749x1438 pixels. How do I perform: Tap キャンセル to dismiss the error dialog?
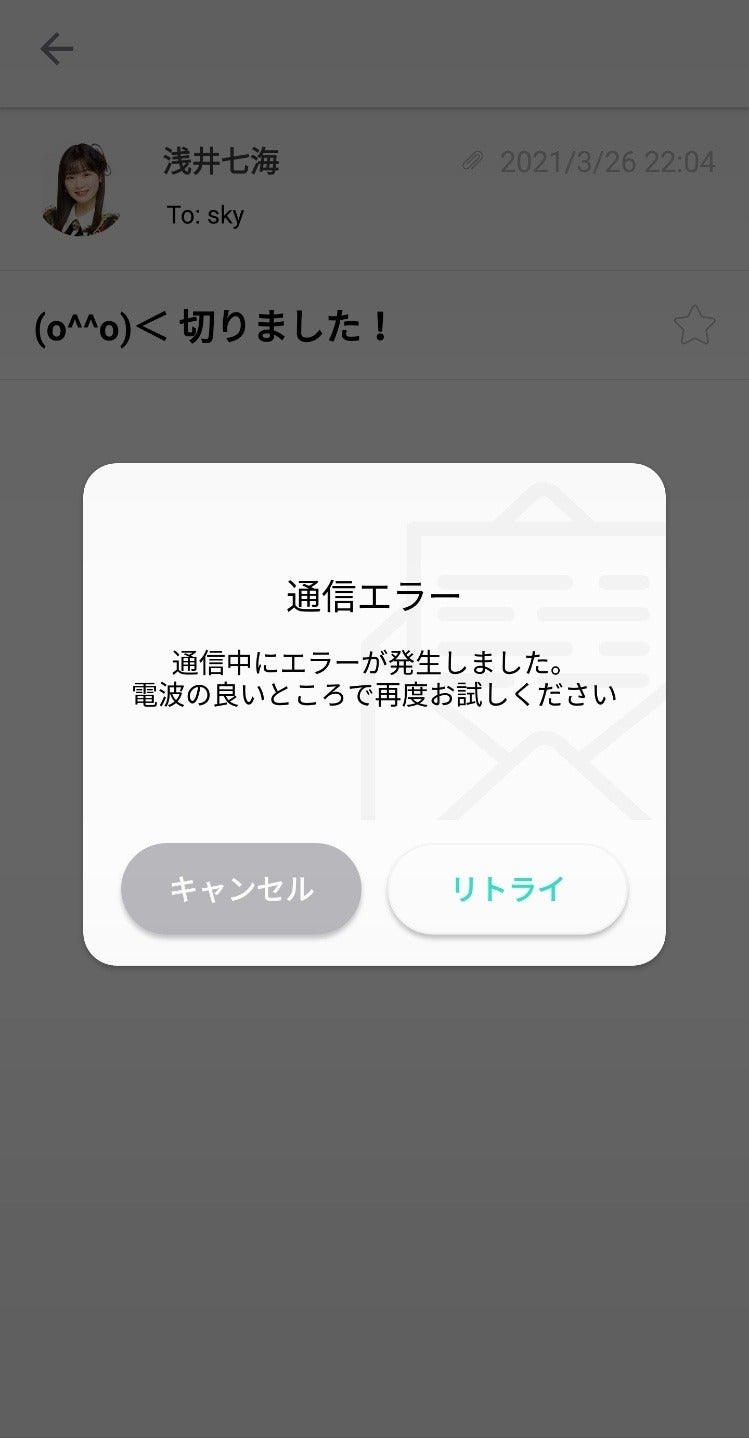tap(241, 888)
